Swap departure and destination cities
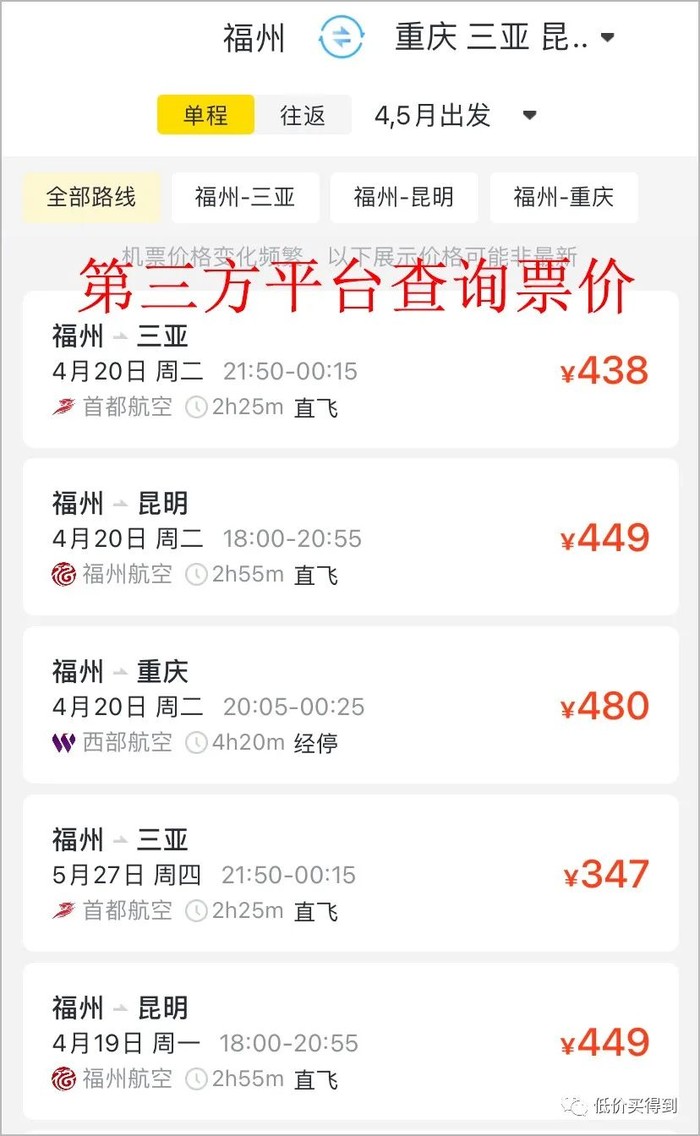700x1136 pixels. click(x=341, y=38)
